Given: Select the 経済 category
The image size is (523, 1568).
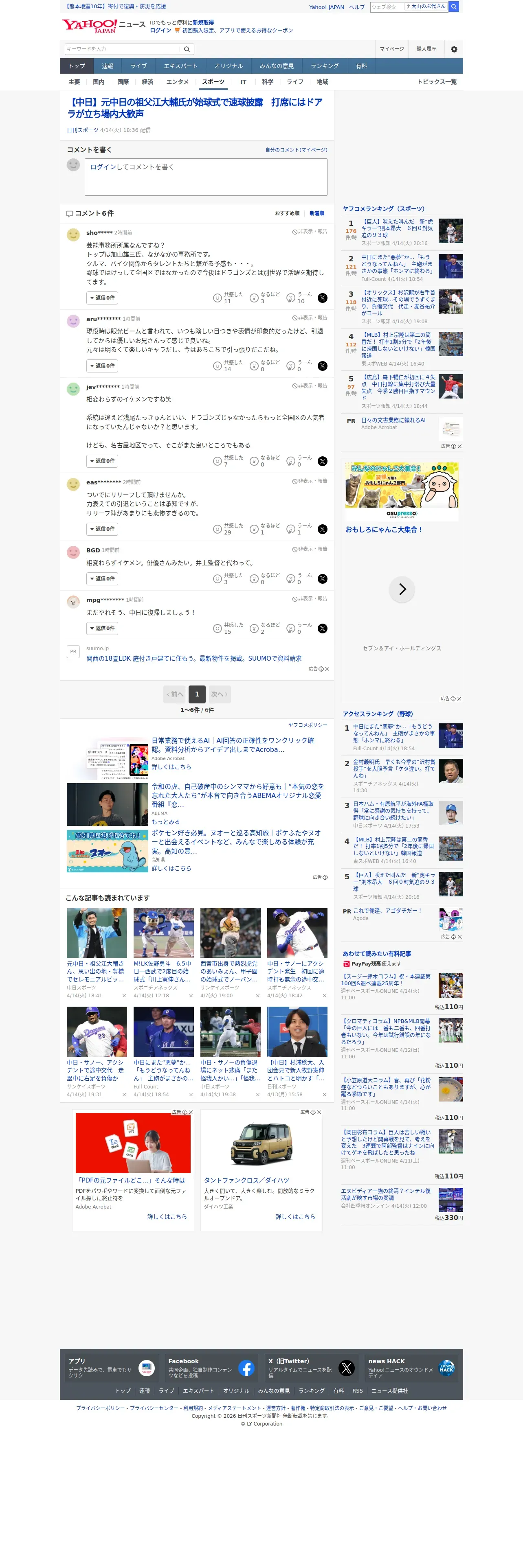Looking at the screenshot, I should pyautogui.click(x=147, y=82).
